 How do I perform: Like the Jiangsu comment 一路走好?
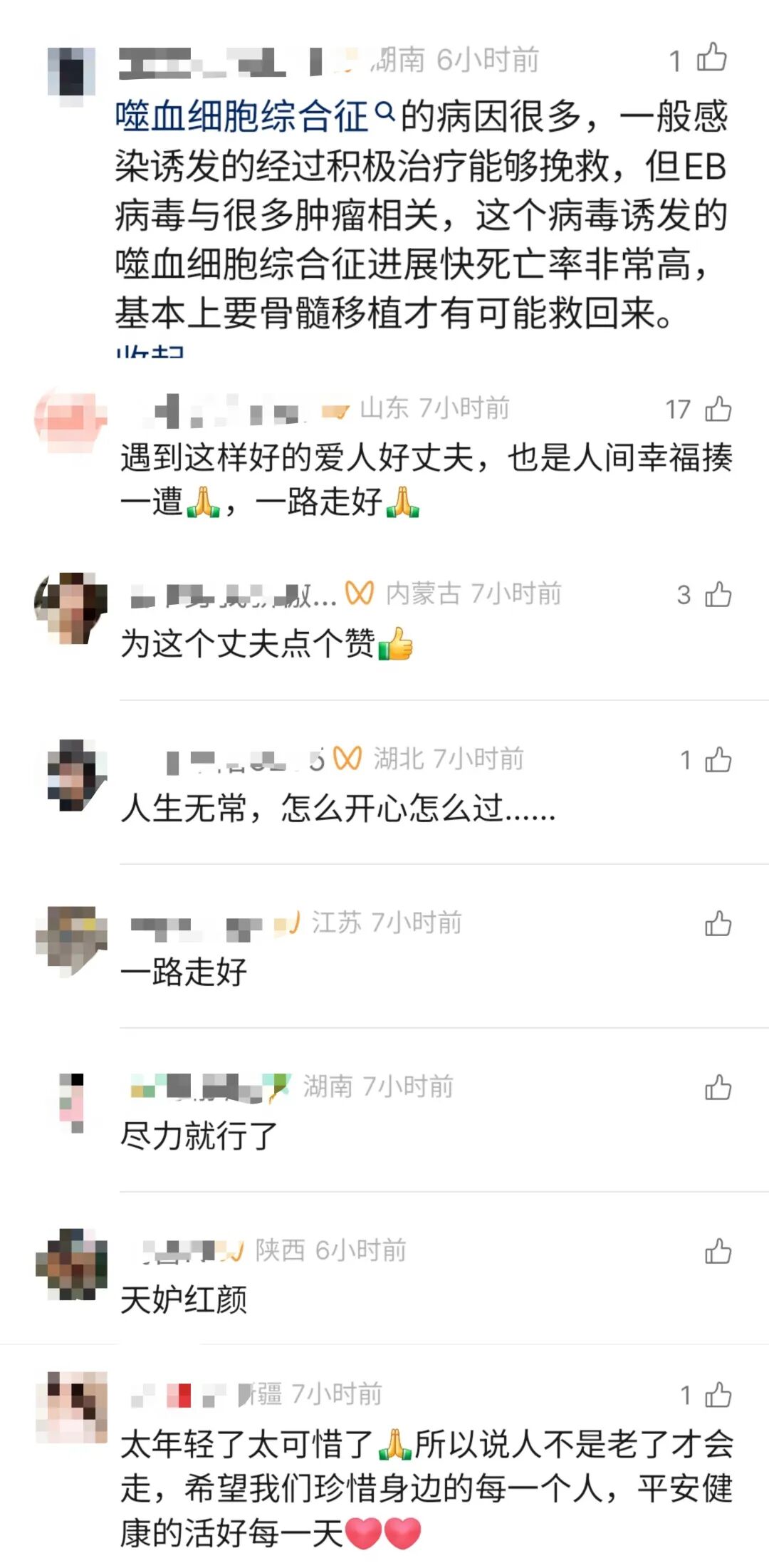coord(718,923)
